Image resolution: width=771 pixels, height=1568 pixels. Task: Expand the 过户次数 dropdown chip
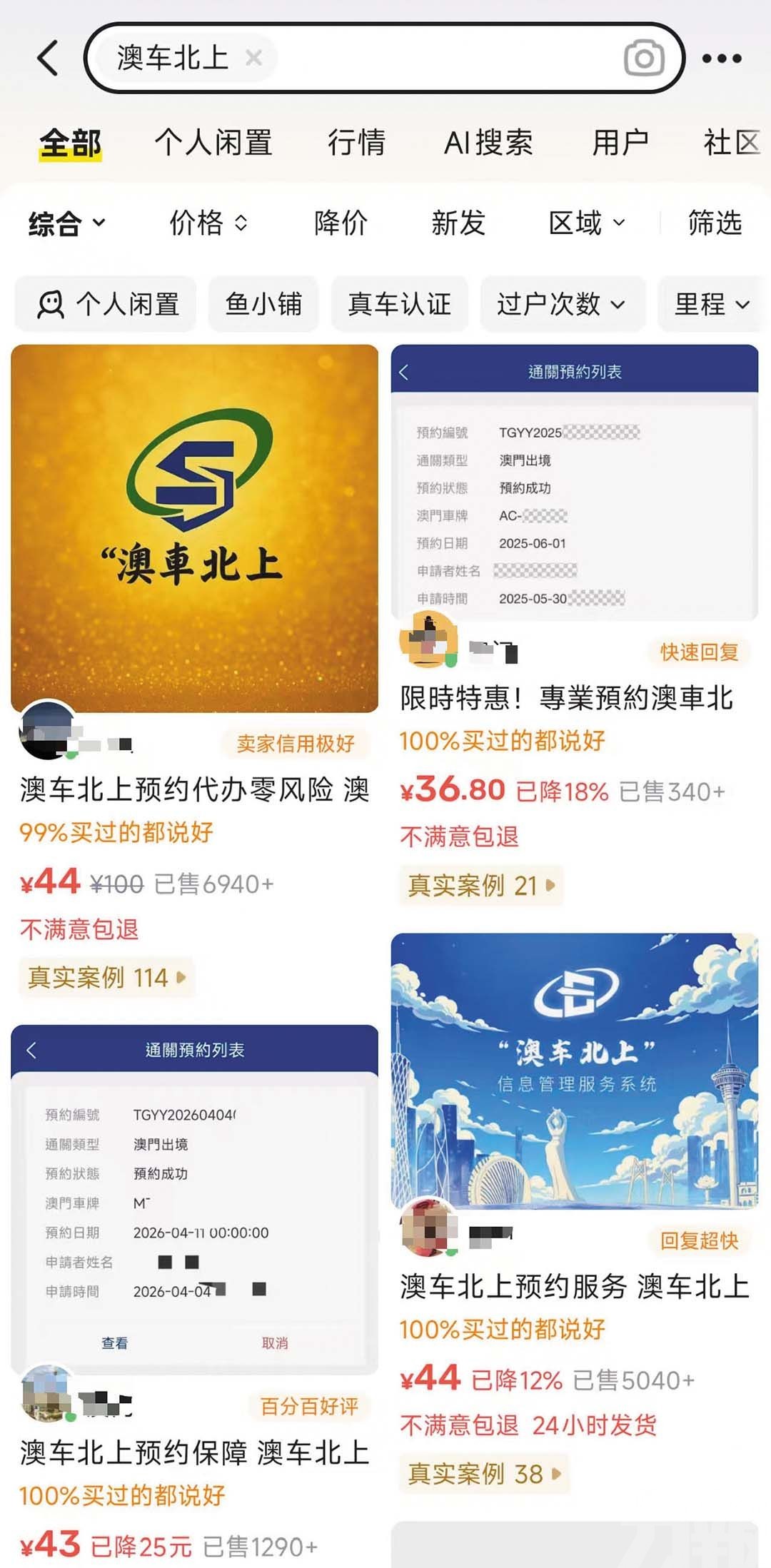click(561, 304)
